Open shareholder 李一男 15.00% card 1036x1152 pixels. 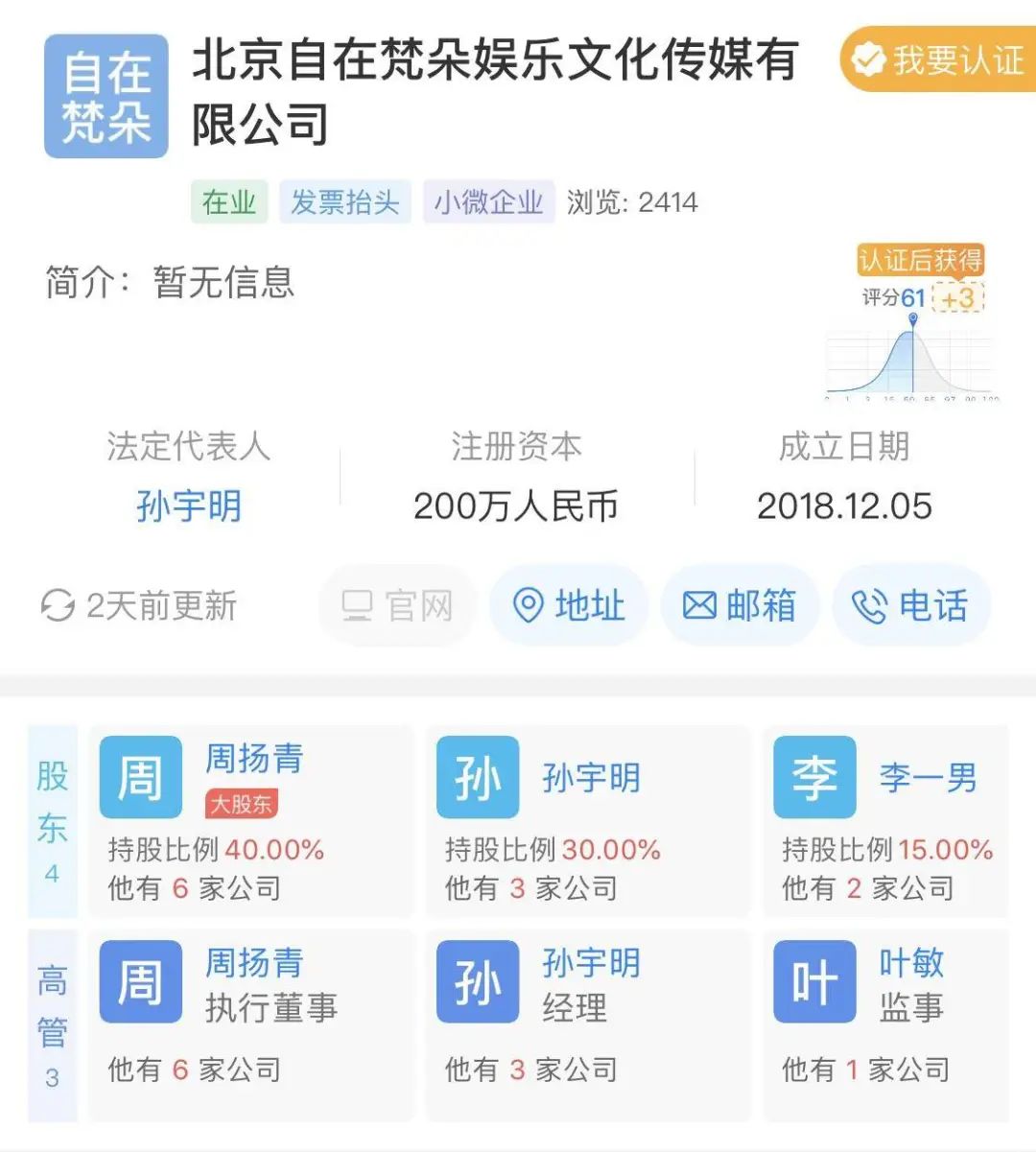pos(885,821)
